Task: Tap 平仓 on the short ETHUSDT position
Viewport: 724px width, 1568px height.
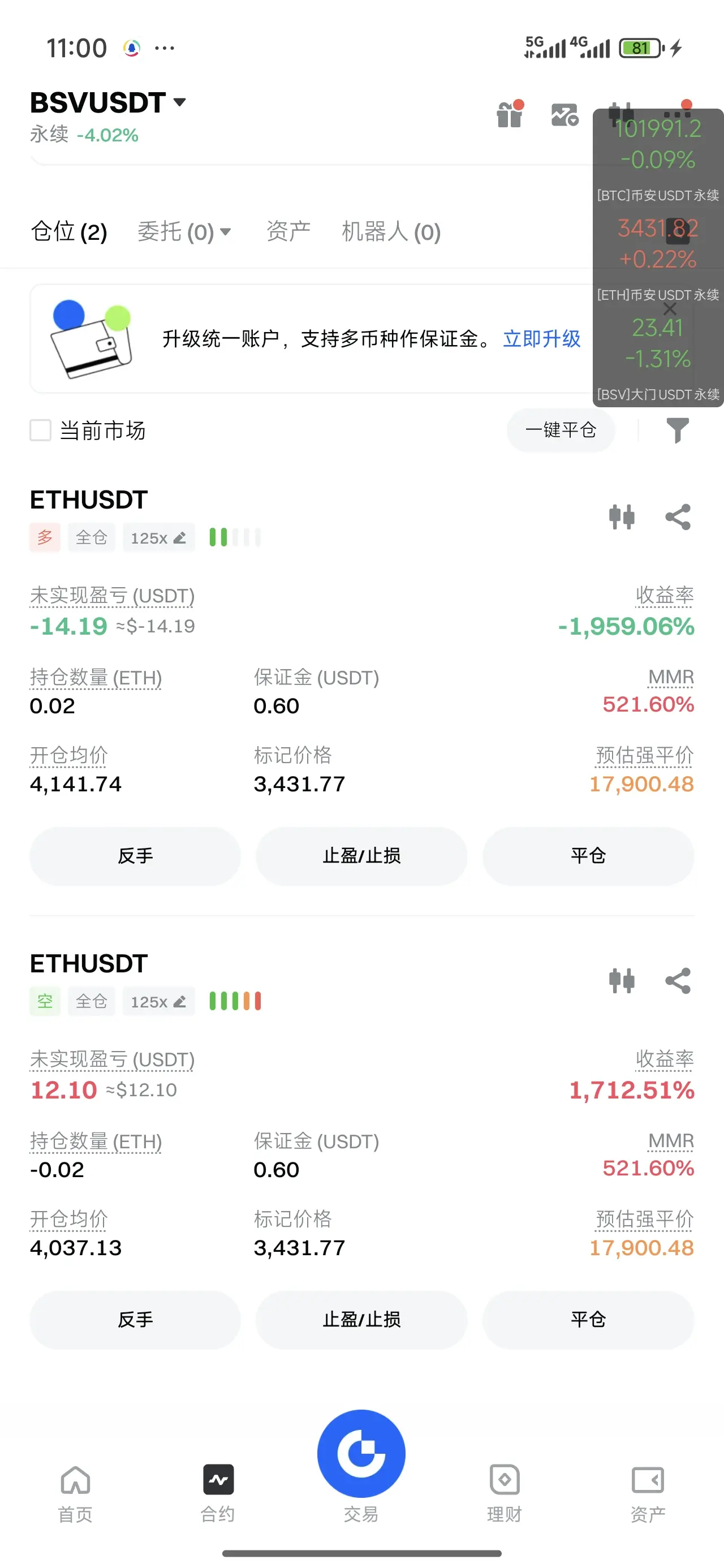Action: pos(588,1320)
